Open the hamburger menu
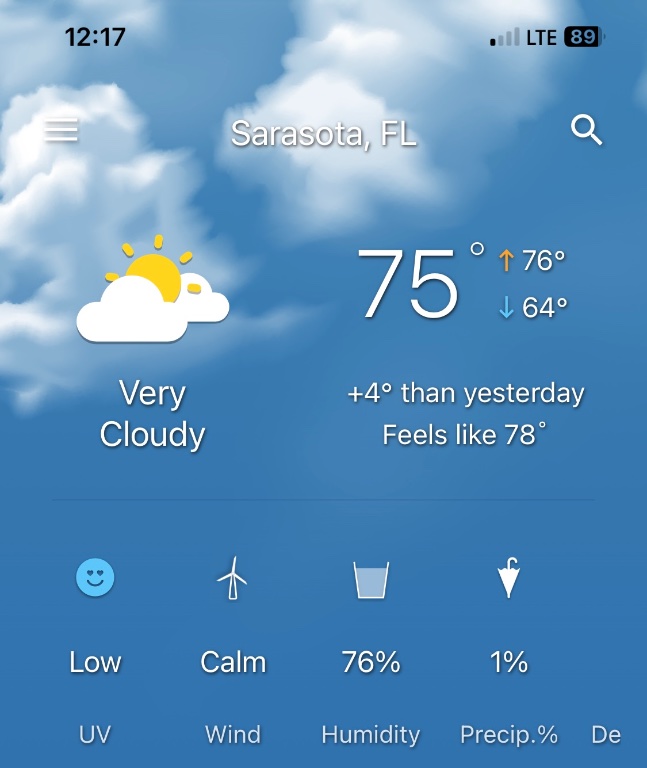 (x=61, y=131)
